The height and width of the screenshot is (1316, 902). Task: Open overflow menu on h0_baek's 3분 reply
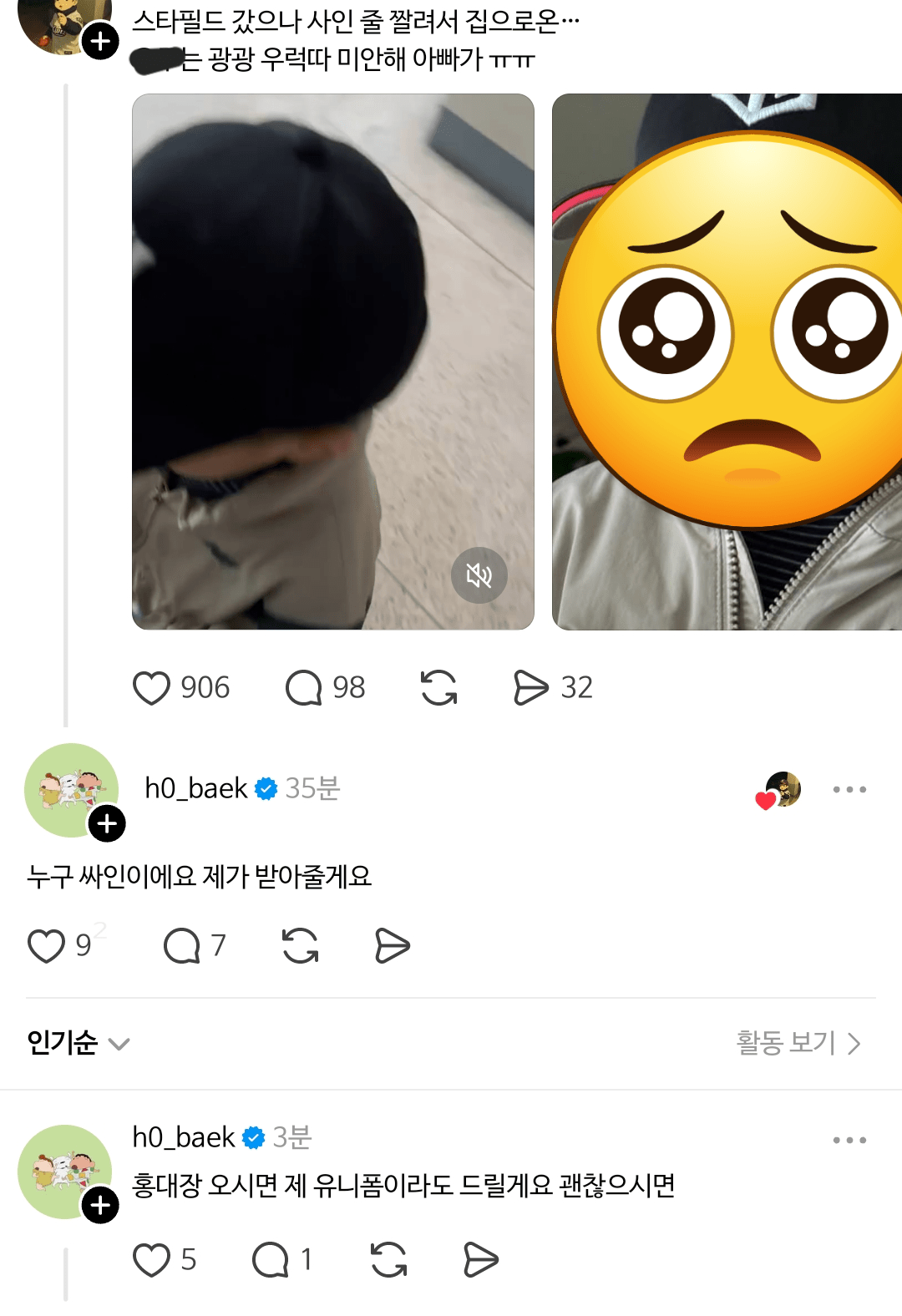coord(849,1140)
